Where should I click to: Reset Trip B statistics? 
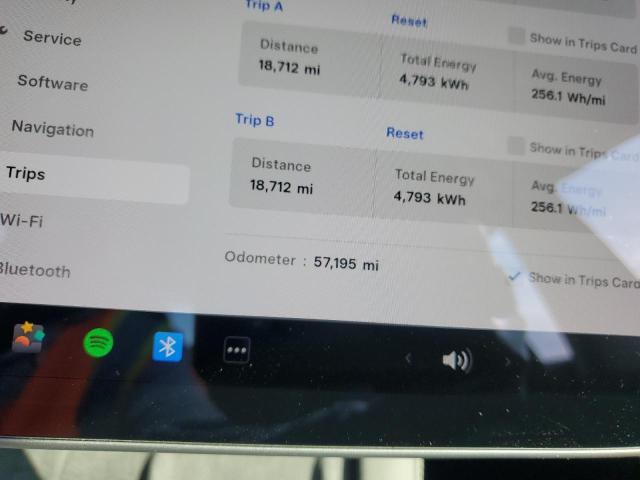pos(404,133)
